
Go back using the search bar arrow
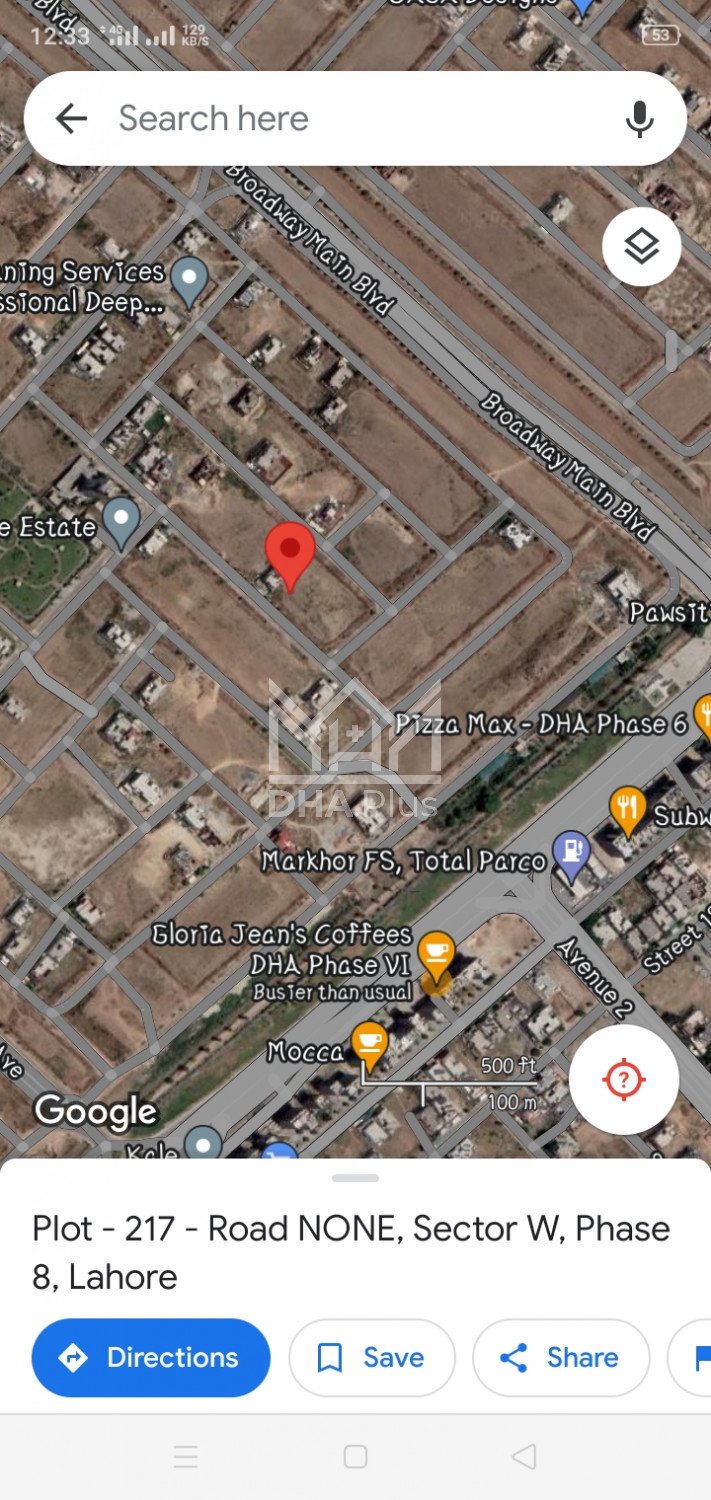(71, 119)
